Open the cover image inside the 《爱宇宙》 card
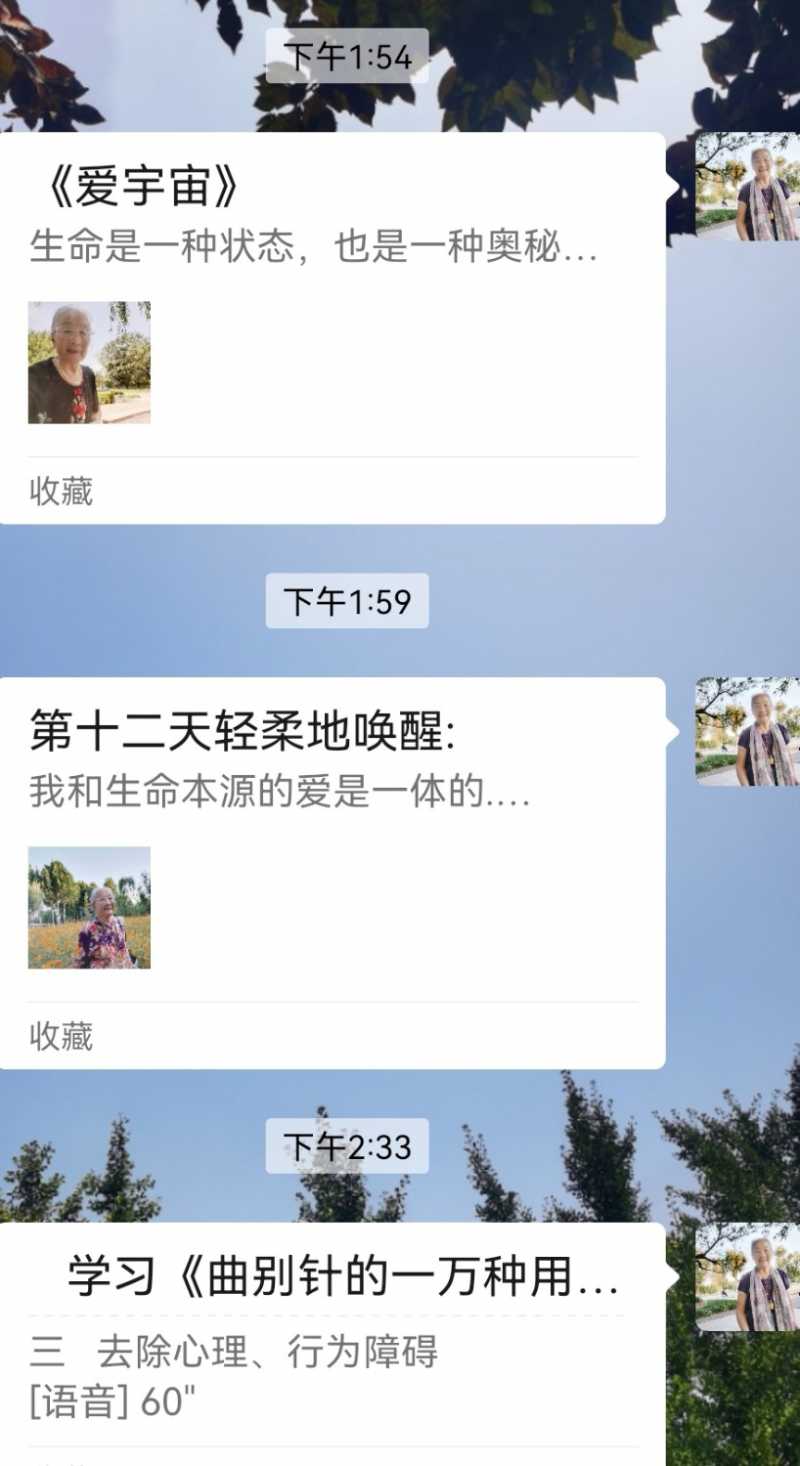Viewport: 800px width, 1466px height. pos(89,361)
